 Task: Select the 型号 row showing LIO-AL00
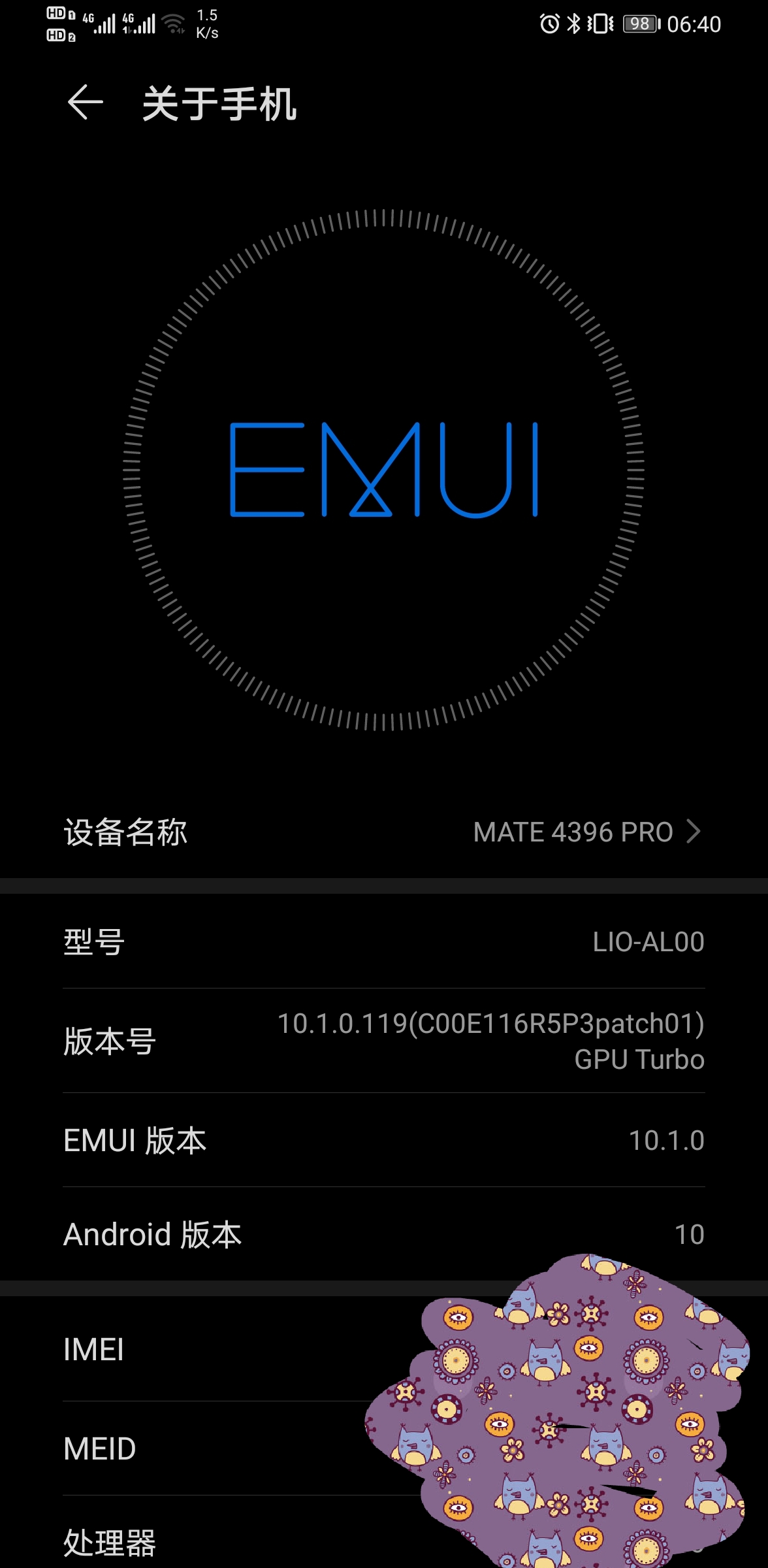384,943
